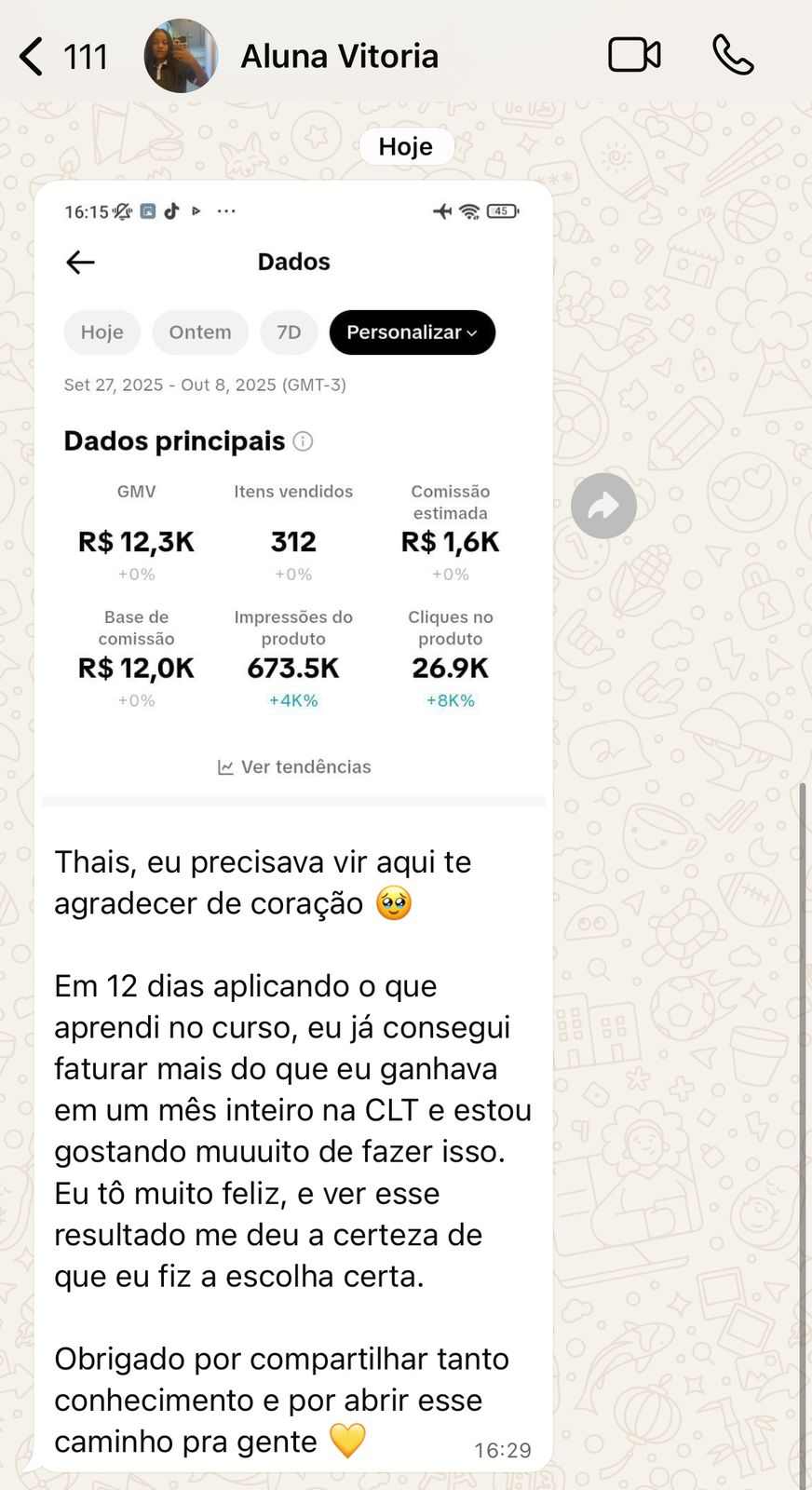
Task: Enable the Hoje period filter
Action: coord(101,332)
